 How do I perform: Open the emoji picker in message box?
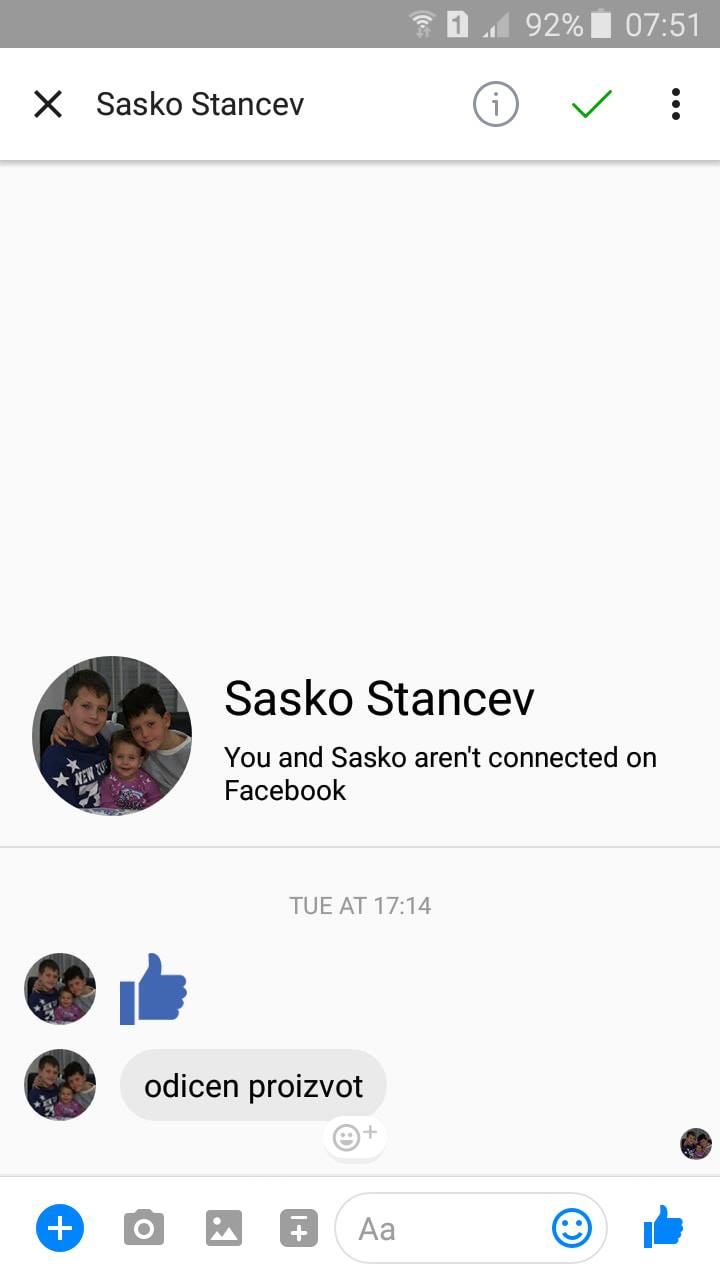pyautogui.click(x=572, y=1228)
